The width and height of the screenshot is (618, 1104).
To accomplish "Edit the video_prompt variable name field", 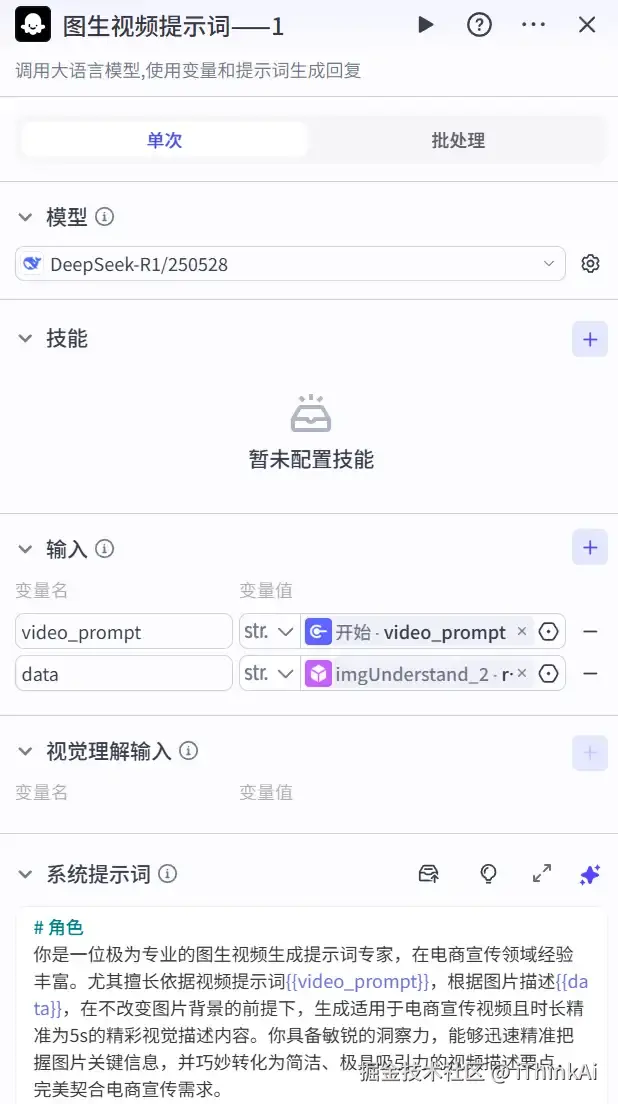I will (124, 632).
